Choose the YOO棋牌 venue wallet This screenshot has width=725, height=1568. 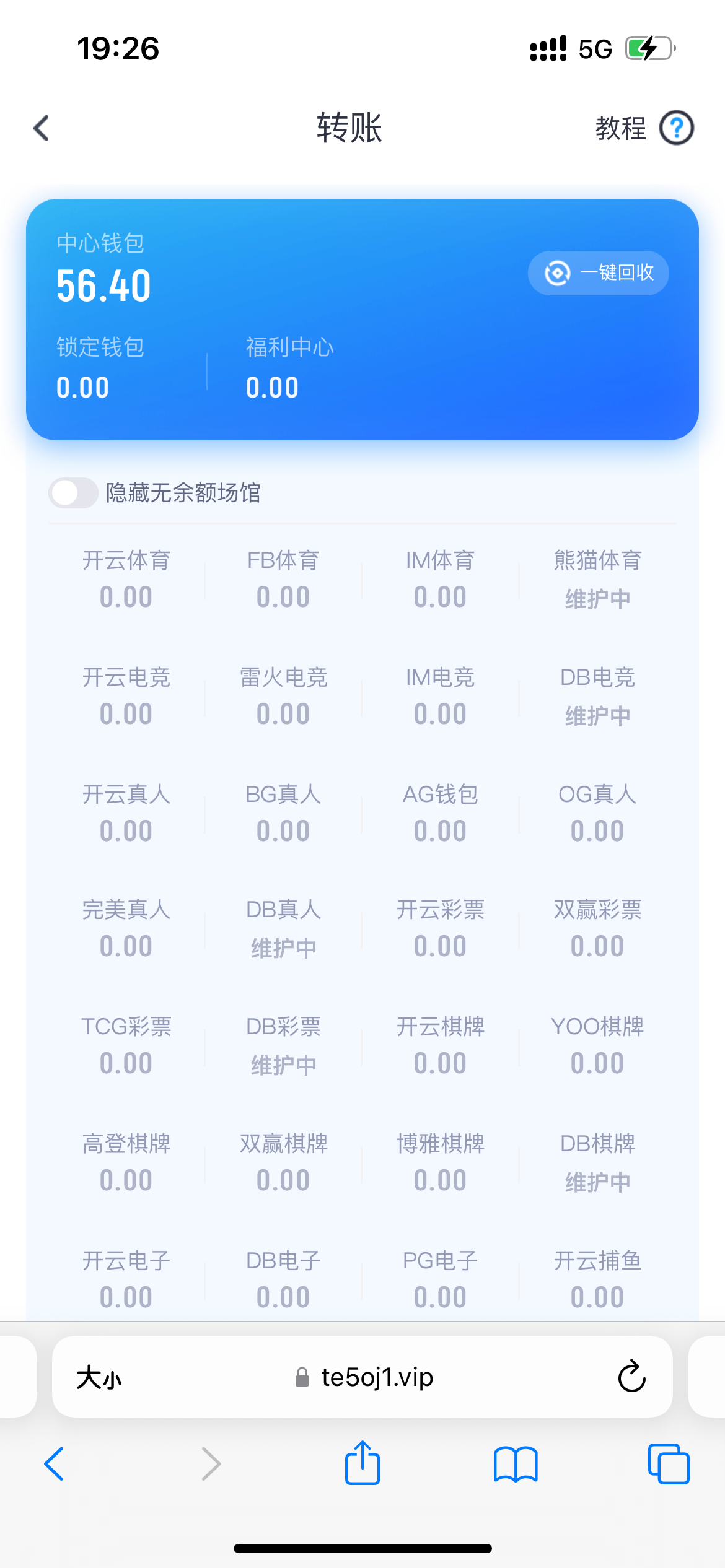(x=597, y=1046)
